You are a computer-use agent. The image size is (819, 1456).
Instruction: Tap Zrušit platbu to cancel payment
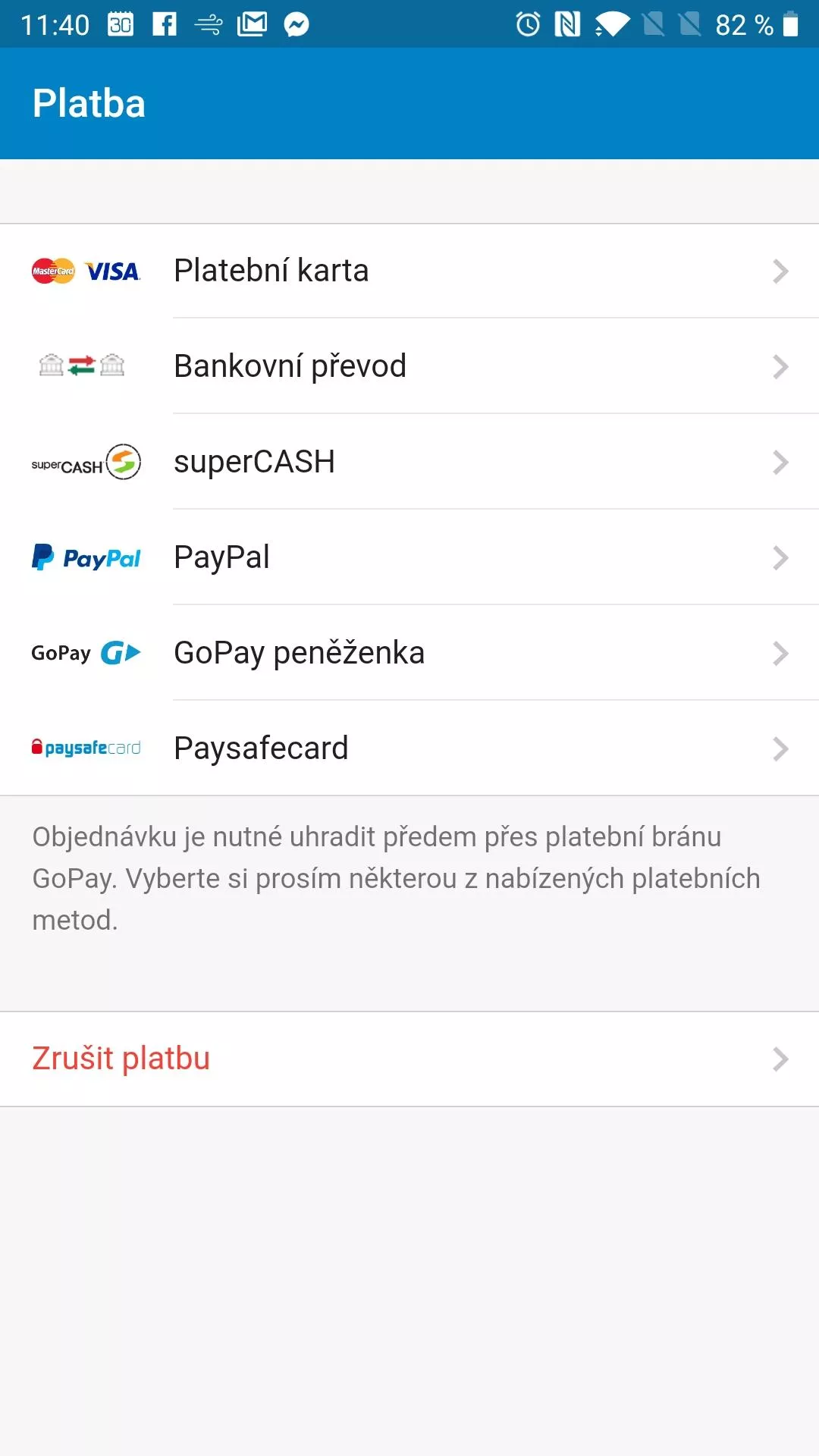coord(409,1059)
